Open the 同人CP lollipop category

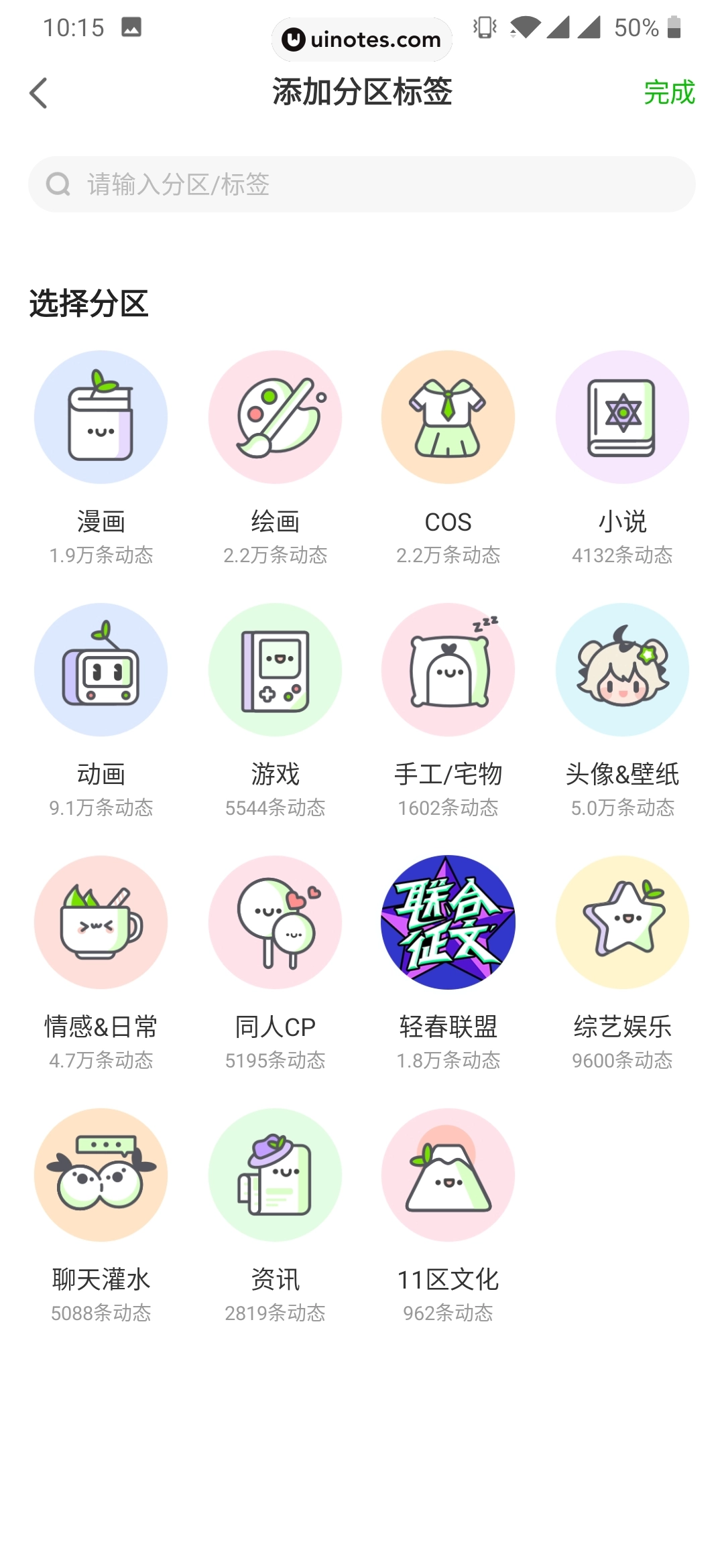click(x=275, y=923)
